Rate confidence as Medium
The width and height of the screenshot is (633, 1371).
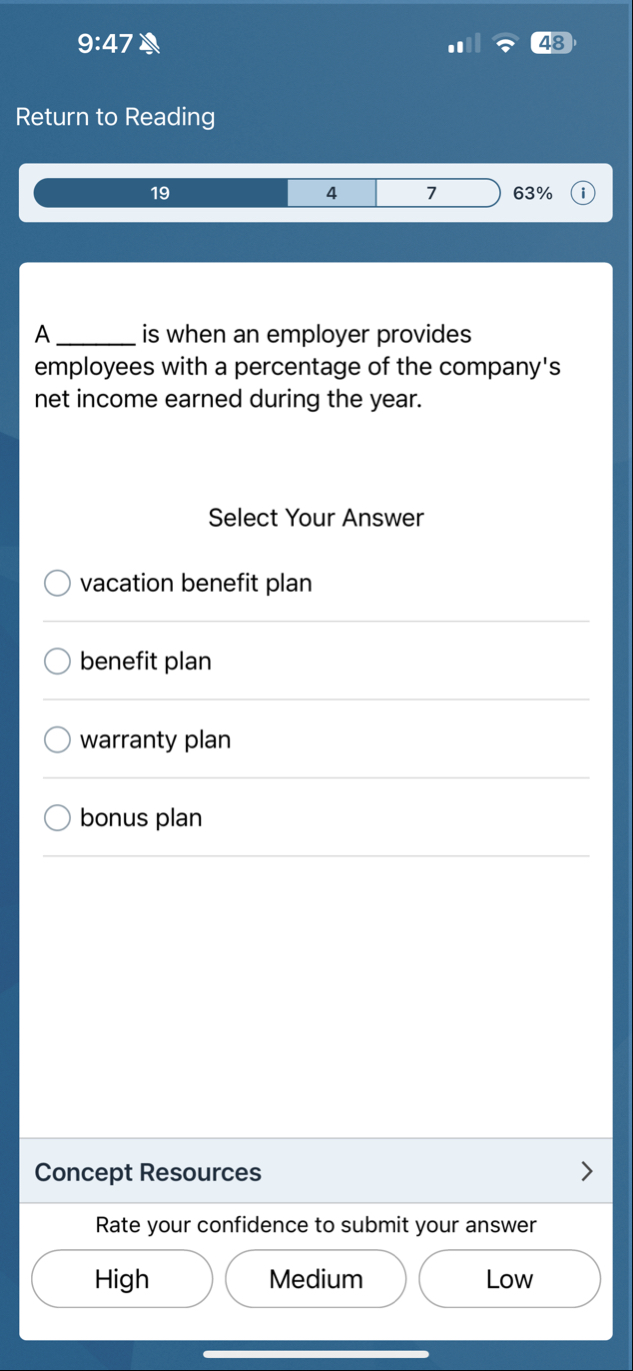pos(316,1279)
